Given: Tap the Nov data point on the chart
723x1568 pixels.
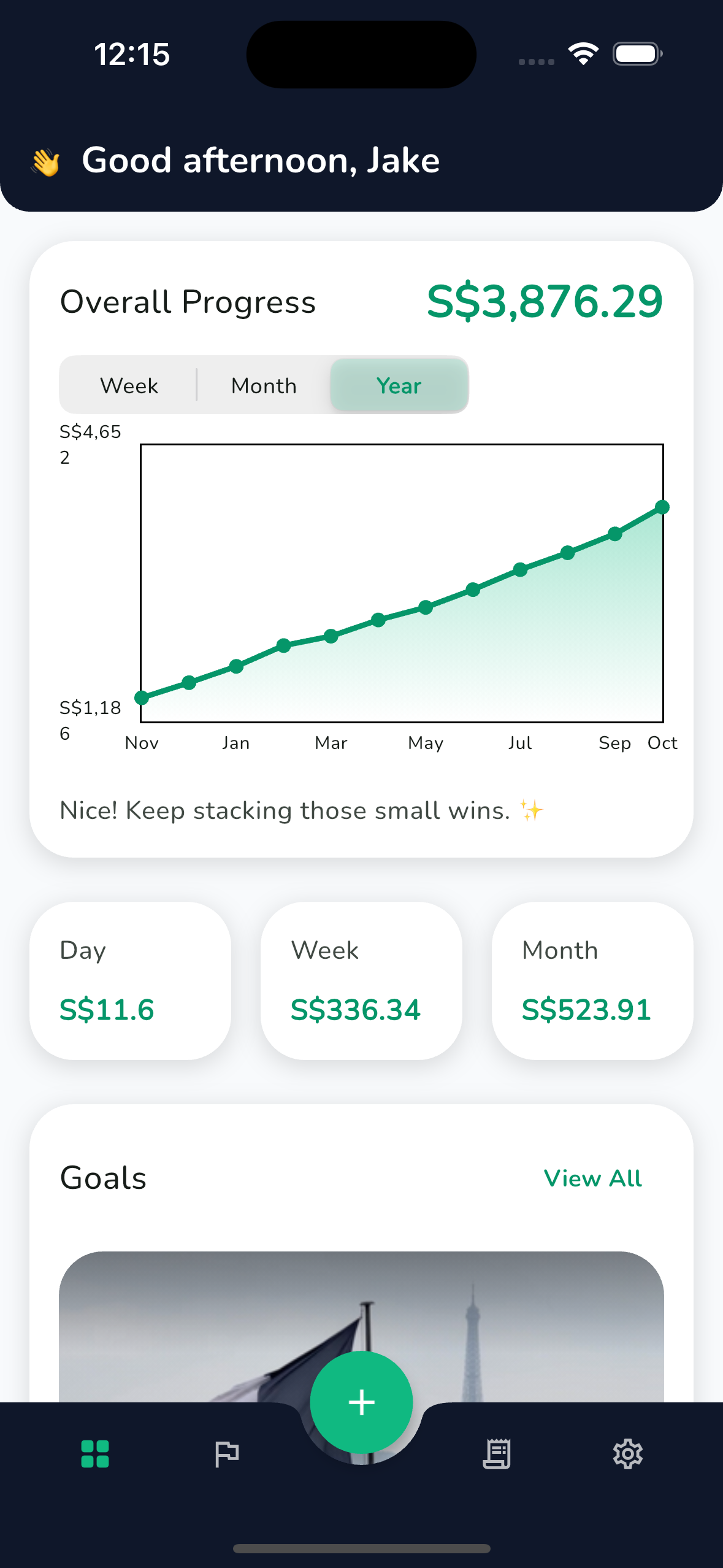Looking at the screenshot, I should [x=141, y=698].
